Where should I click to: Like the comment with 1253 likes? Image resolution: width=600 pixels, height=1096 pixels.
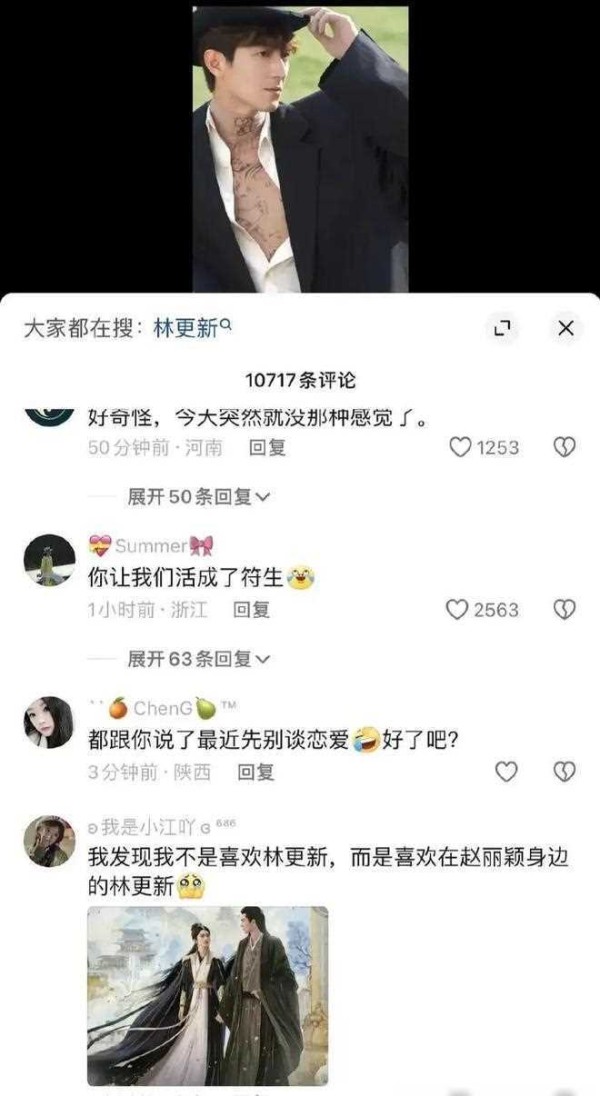tap(460, 447)
